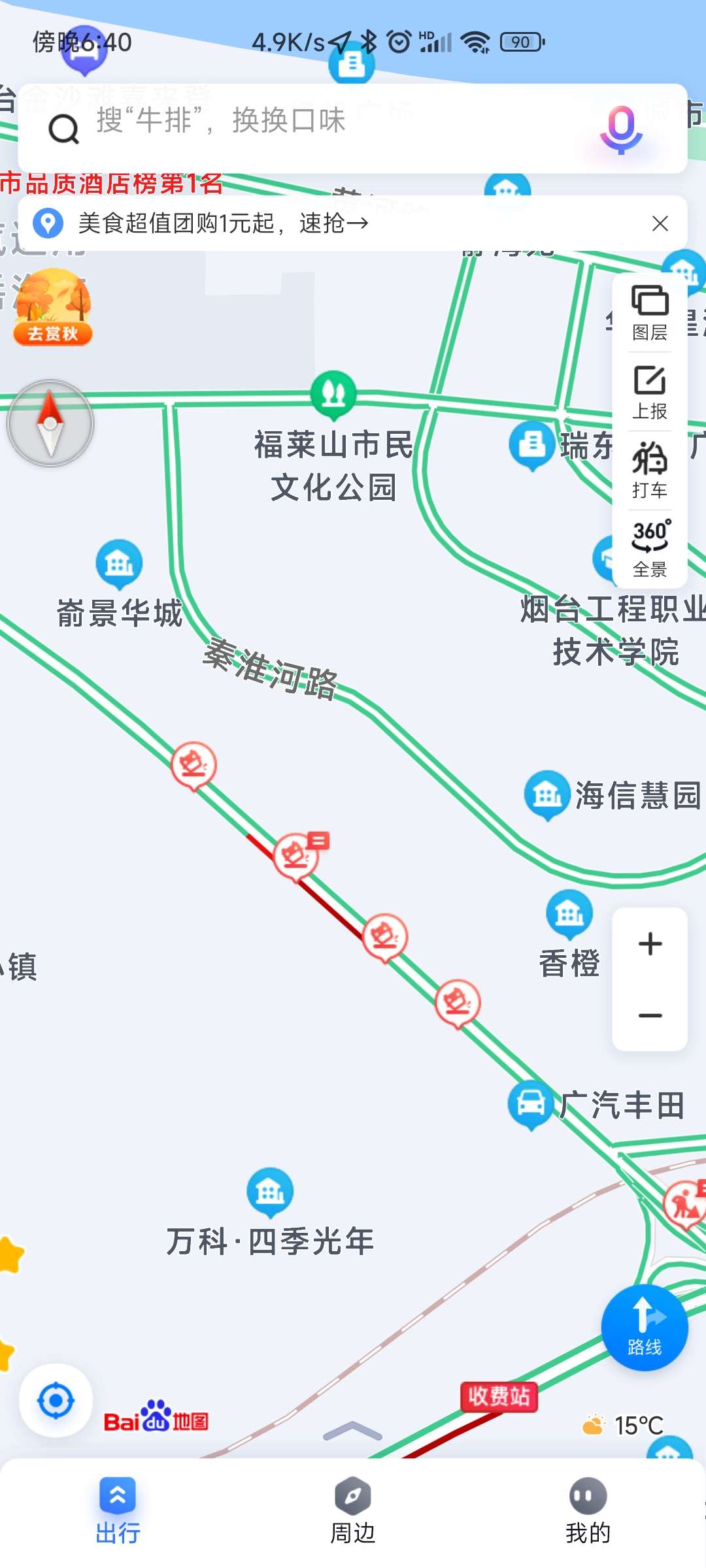Image resolution: width=706 pixels, height=1568 pixels.
Task: Open 360° 全景 panorama view
Action: coord(649,549)
